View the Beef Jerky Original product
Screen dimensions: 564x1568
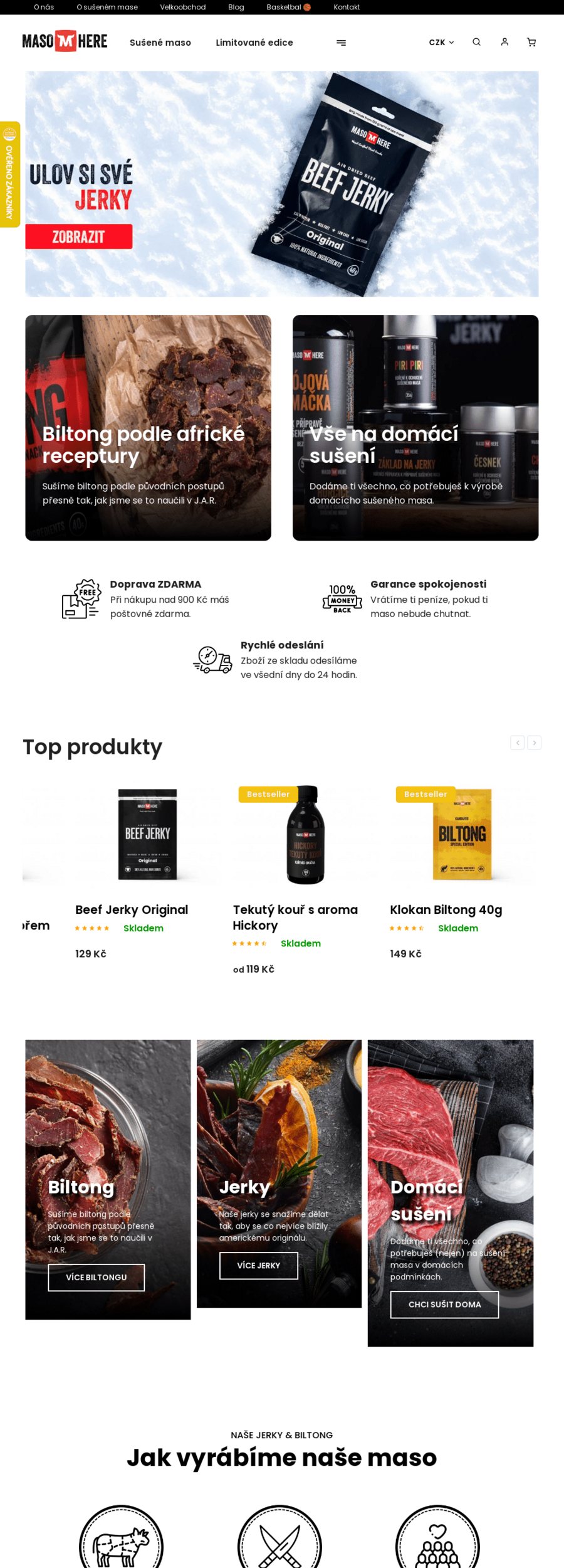[132, 909]
